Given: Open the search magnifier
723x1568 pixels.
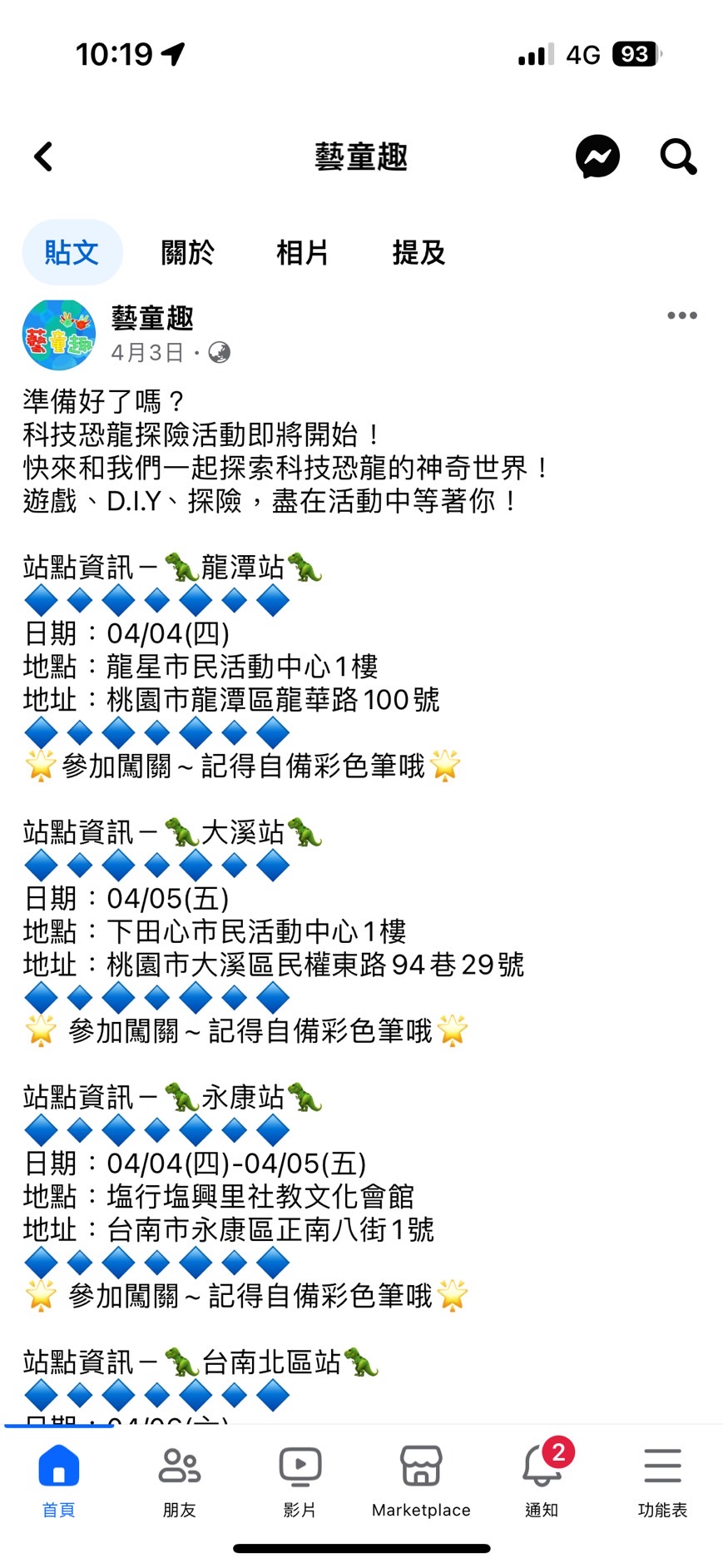Looking at the screenshot, I should click(x=677, y=156).
